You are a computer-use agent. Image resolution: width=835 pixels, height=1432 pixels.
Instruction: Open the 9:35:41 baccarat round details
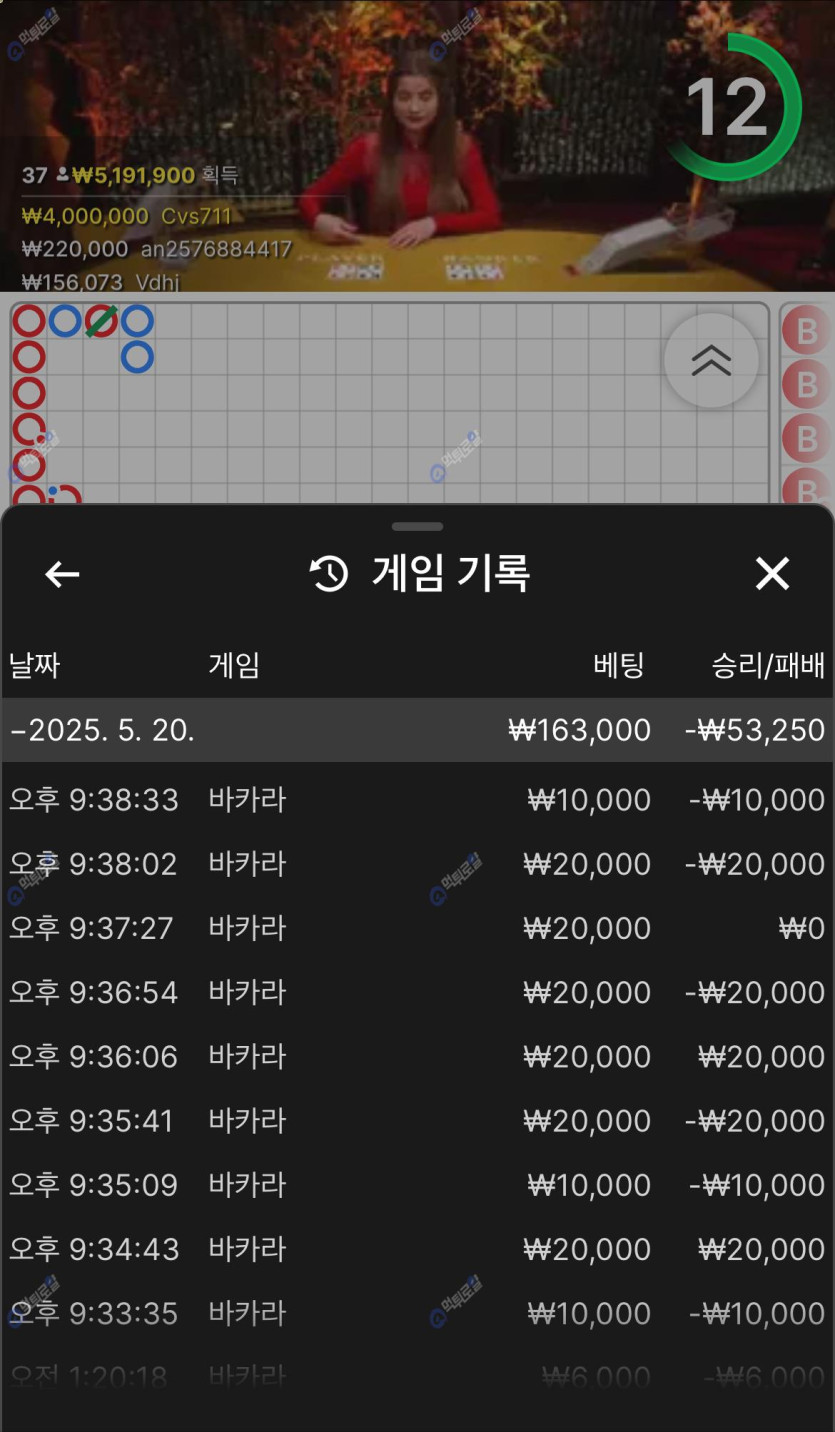click(417, 1121)
